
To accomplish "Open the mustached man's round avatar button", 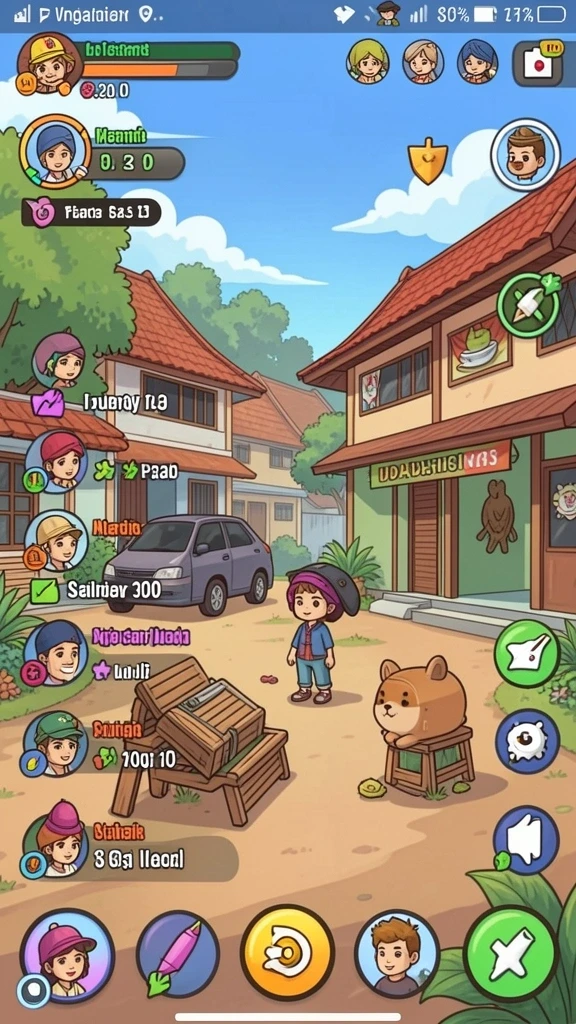I will coord(526,154).
